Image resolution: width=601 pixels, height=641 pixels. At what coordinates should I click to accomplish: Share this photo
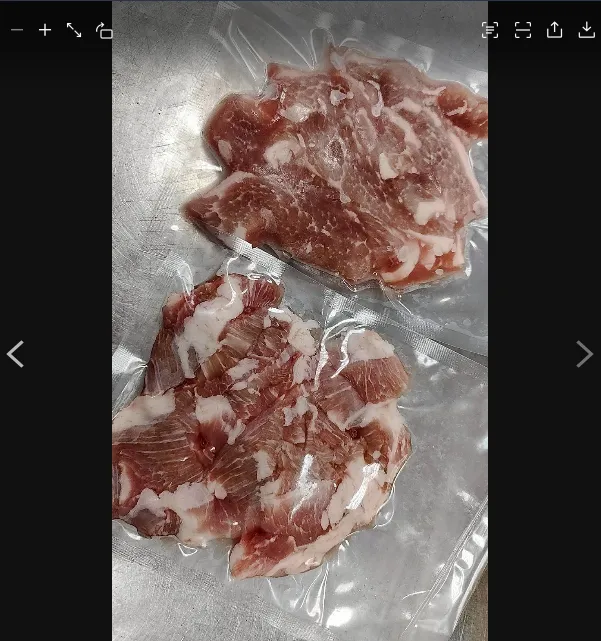[555, 30]
